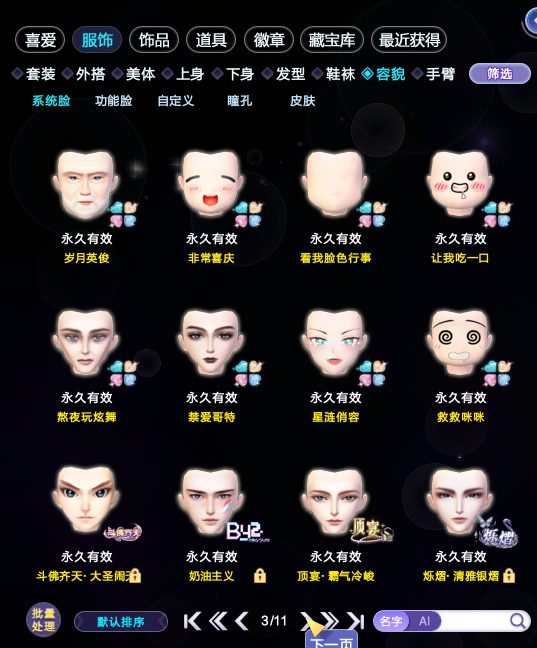This screenshot has width=537, height=648.
Task: Open the 徽章 tab
Action: point(269,40)
